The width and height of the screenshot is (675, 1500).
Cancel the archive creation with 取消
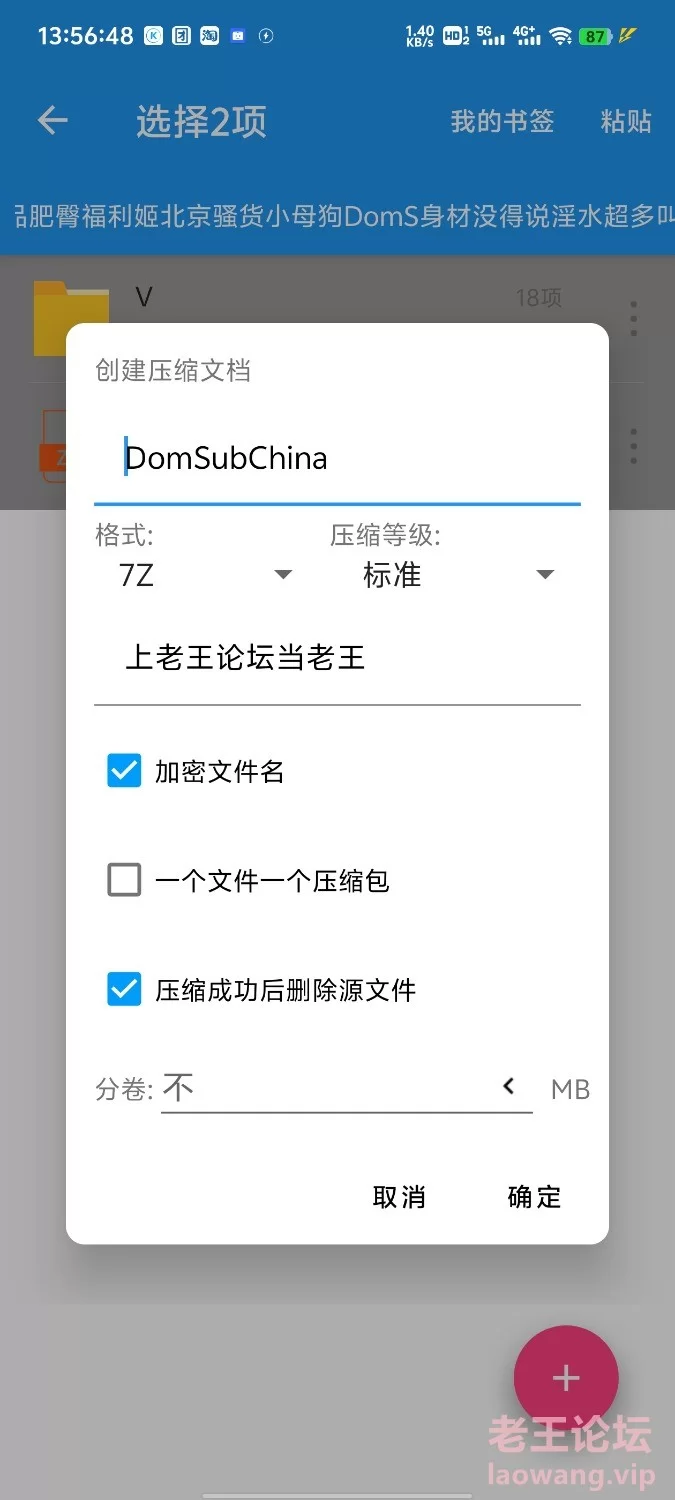point(399,1197)
